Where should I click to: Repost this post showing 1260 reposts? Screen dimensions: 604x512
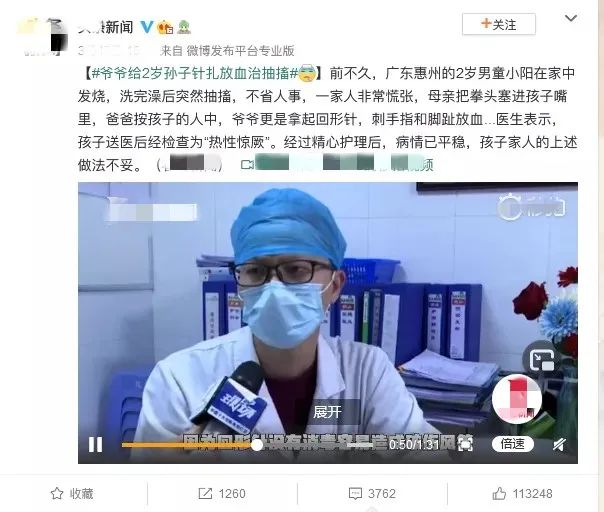click(x=220, y=493)
